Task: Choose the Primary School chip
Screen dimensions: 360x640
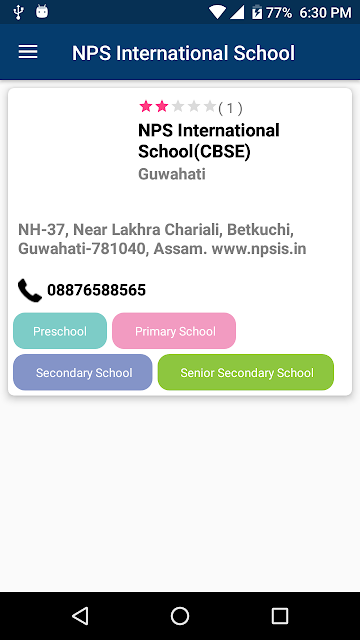Action: [174, 331]
